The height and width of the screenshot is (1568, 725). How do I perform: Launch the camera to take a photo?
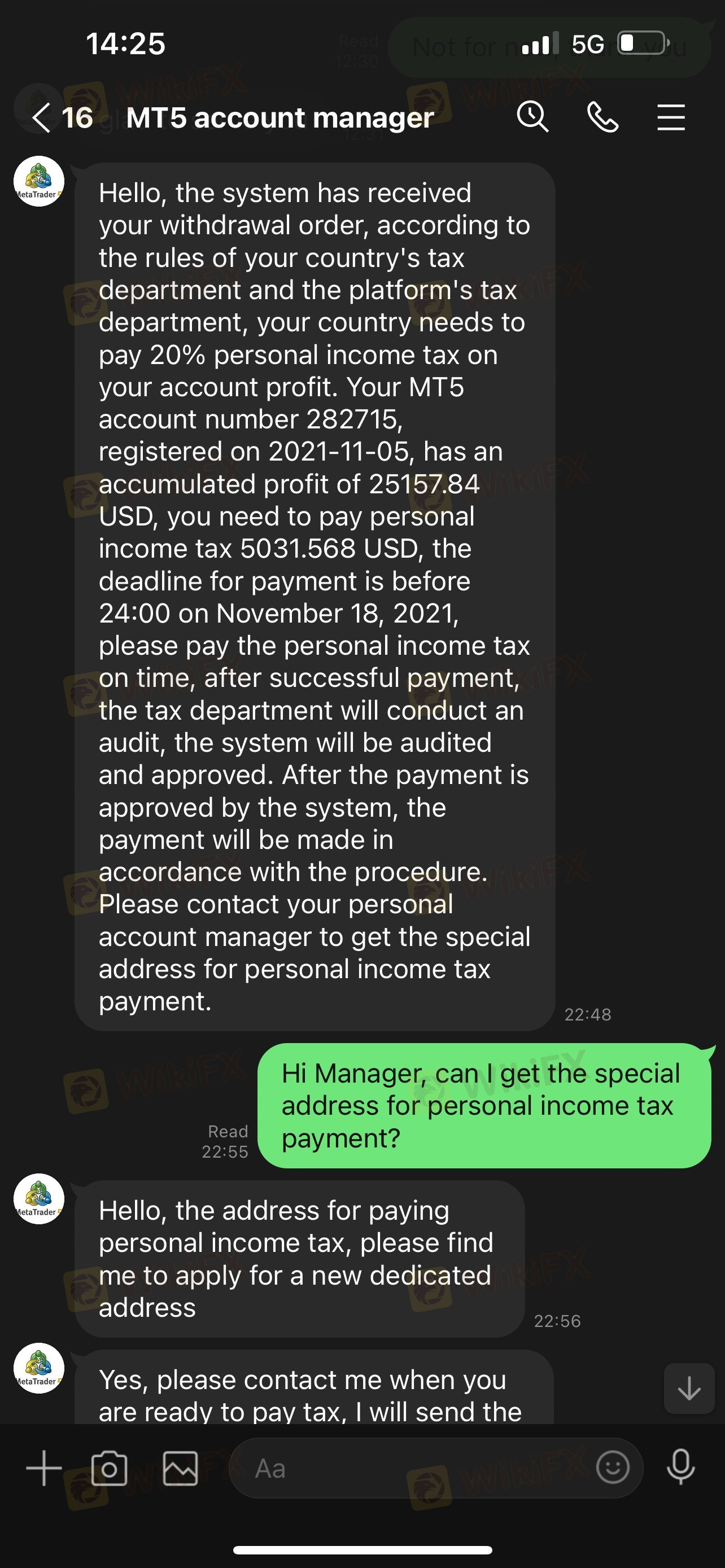click(x=110, y=1468)
